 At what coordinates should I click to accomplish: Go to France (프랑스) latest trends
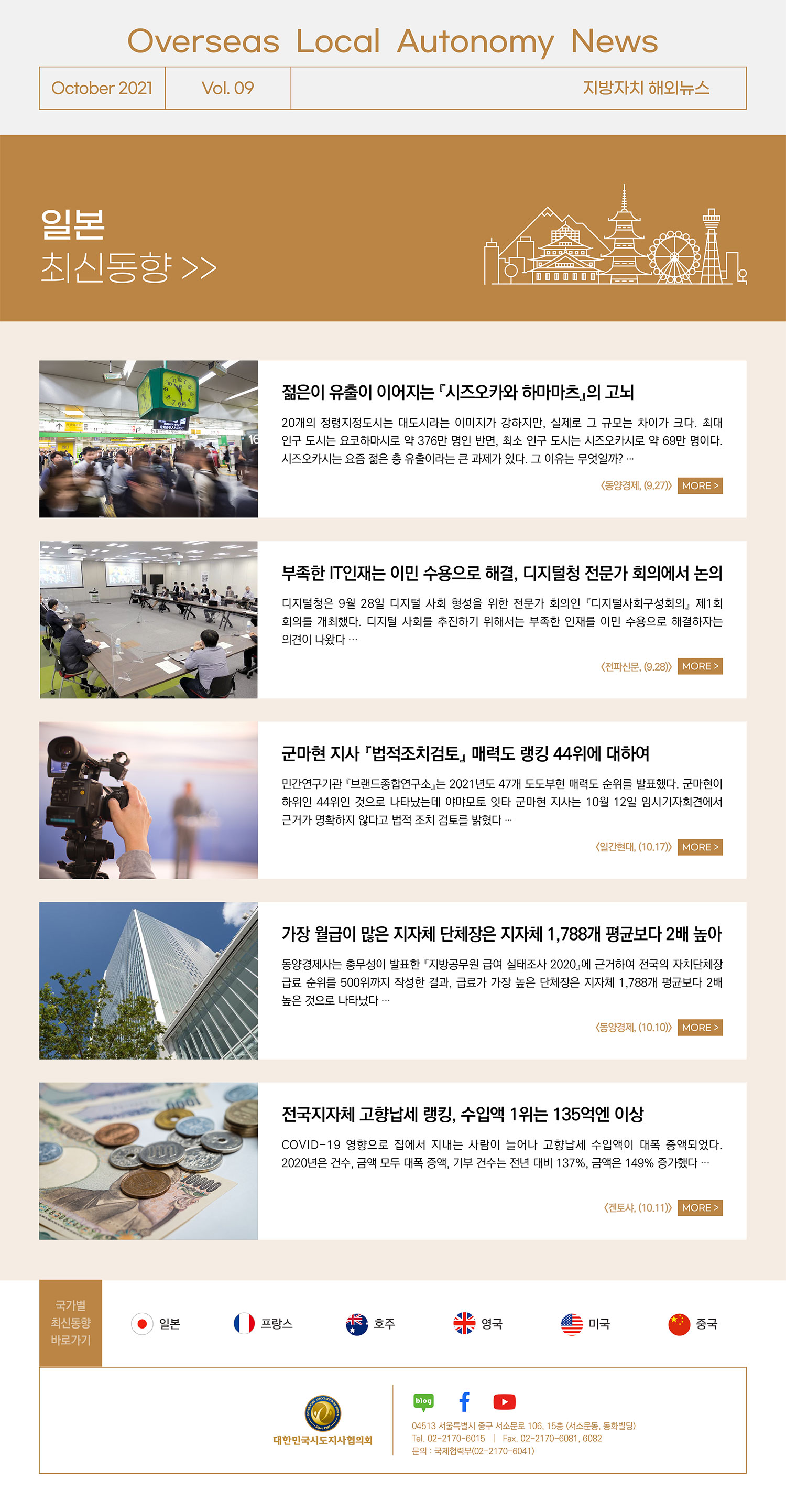pos(263,1324)
